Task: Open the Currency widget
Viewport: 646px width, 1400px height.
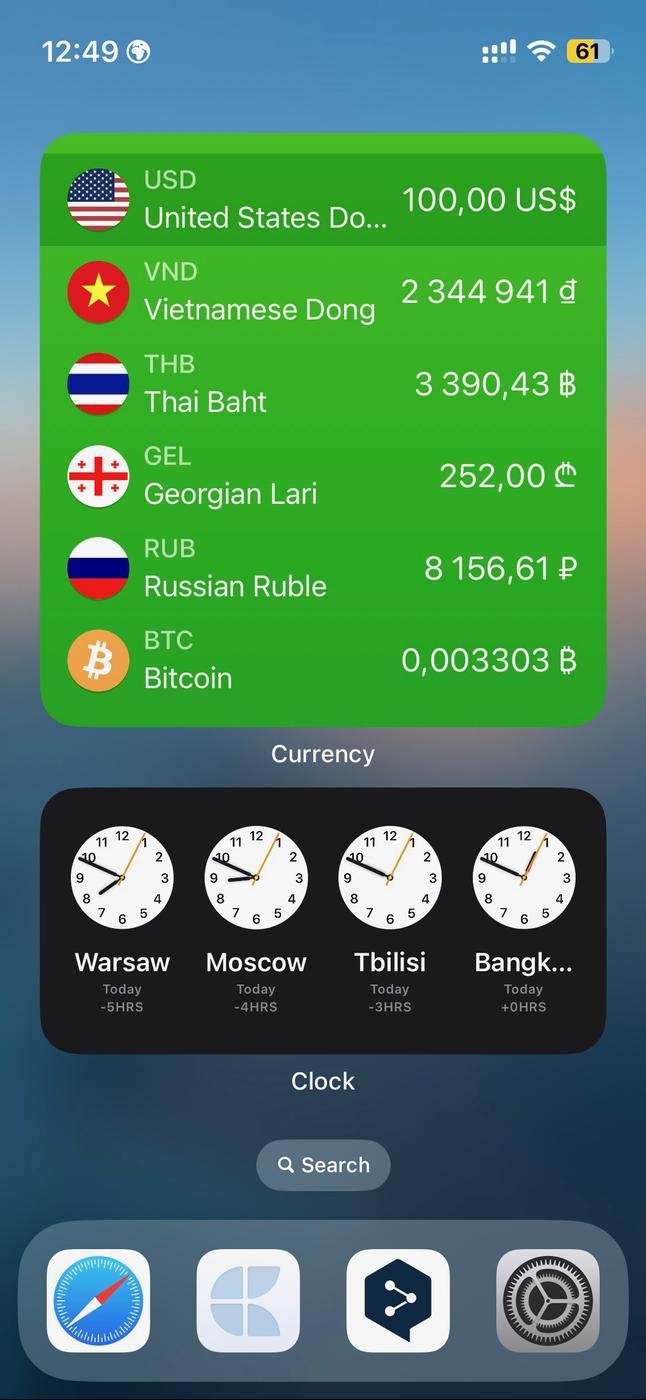Action: coord(322,430)
